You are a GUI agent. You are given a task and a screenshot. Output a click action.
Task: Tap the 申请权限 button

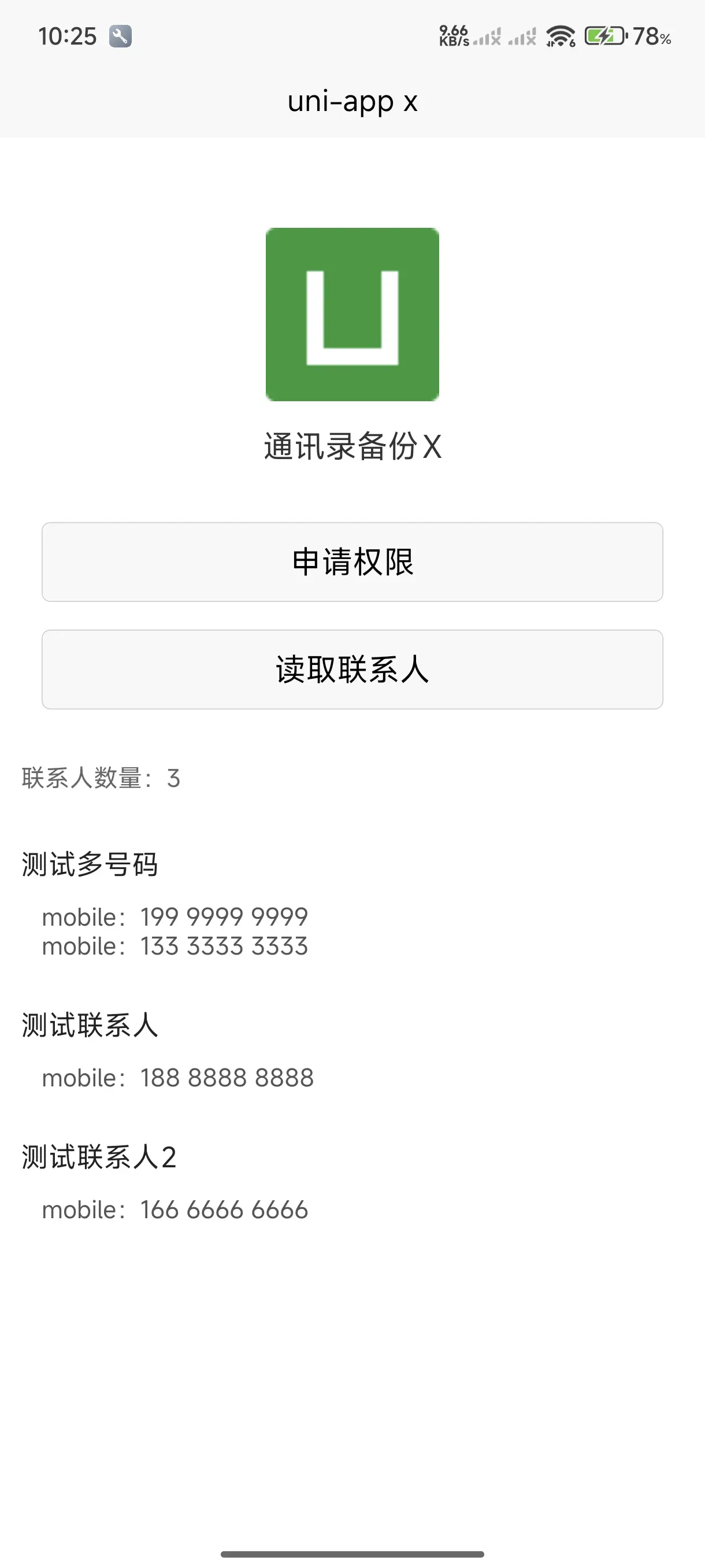pyautogui.click(x=352, y=562)
